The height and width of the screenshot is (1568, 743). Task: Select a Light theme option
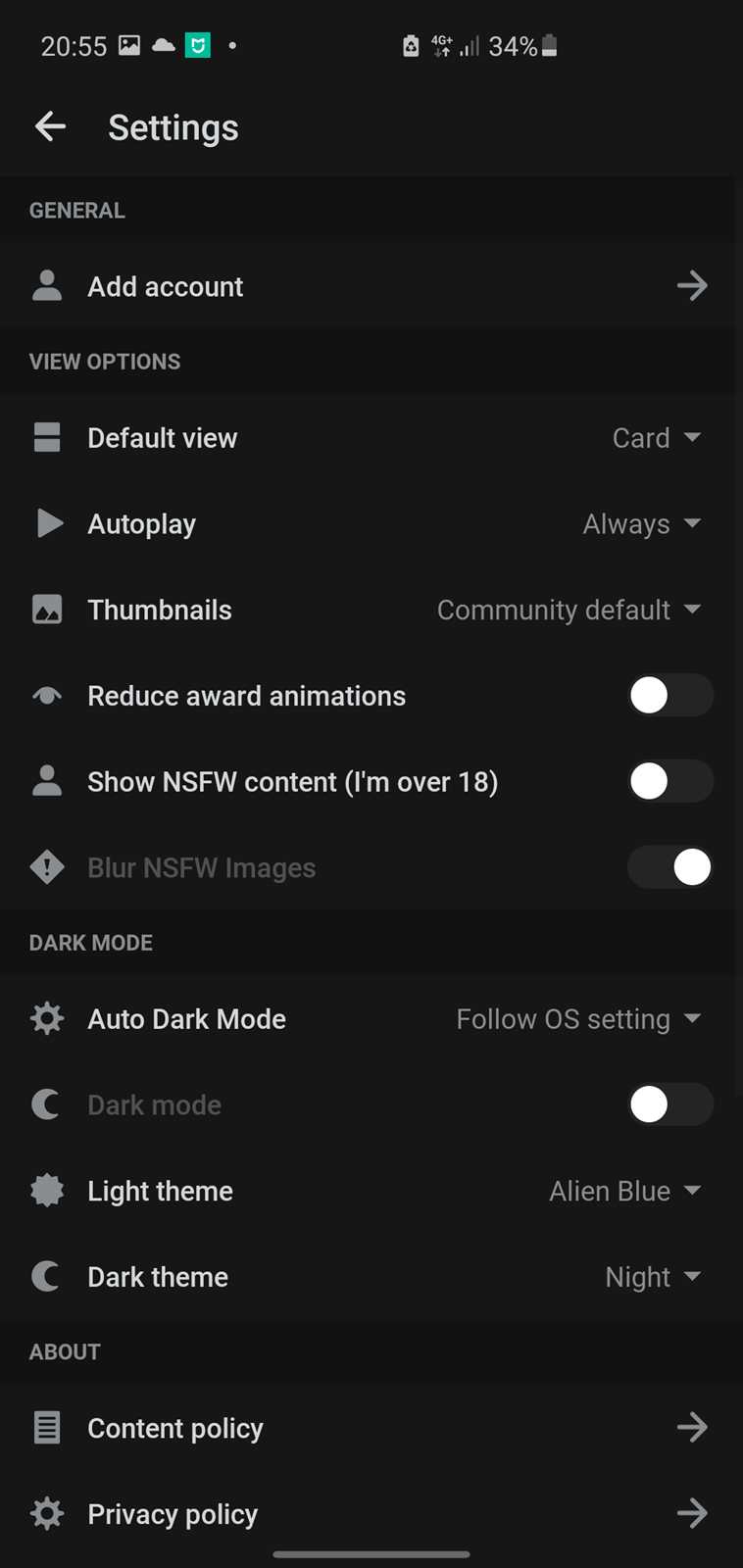(625, 1191)
